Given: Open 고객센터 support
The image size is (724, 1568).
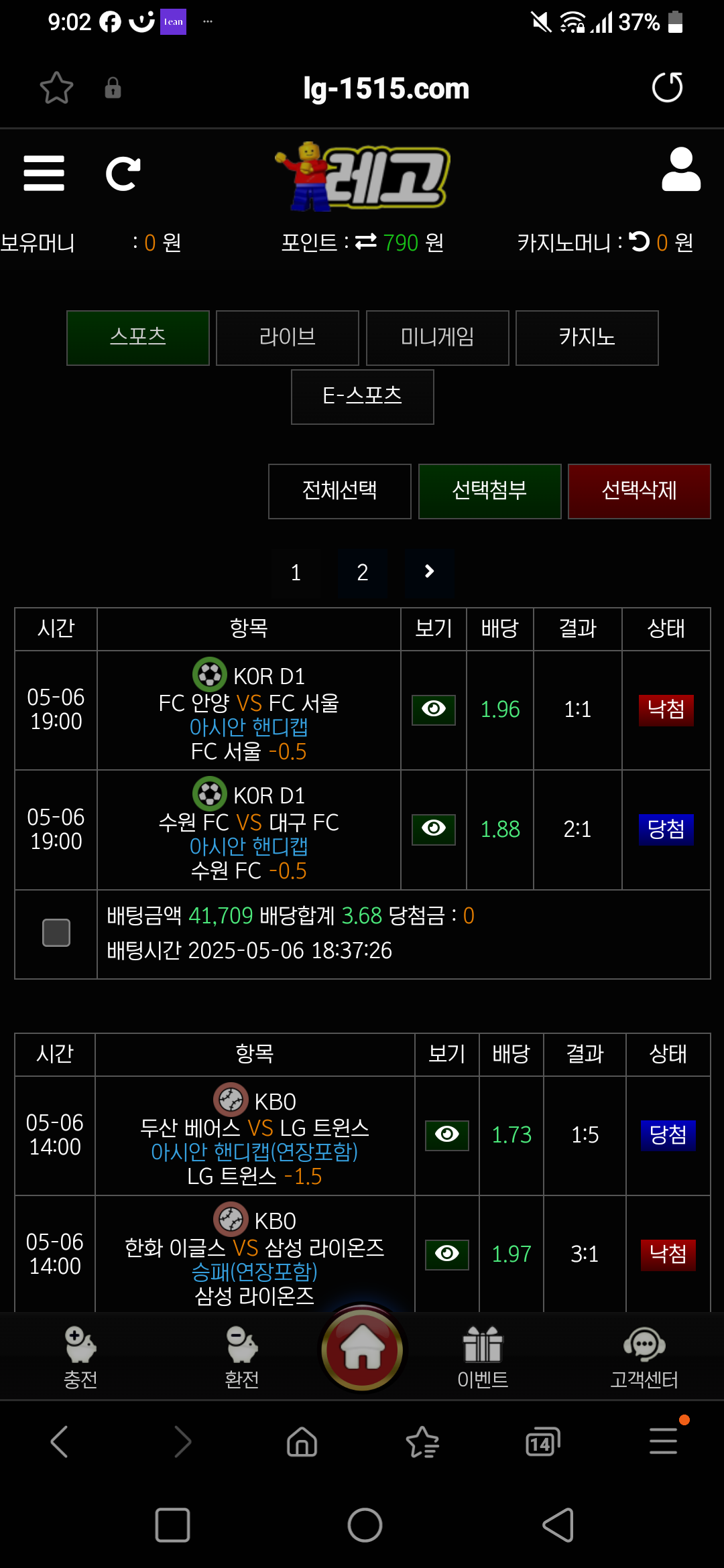Looking at the screenshot, I should point(644,1357).
